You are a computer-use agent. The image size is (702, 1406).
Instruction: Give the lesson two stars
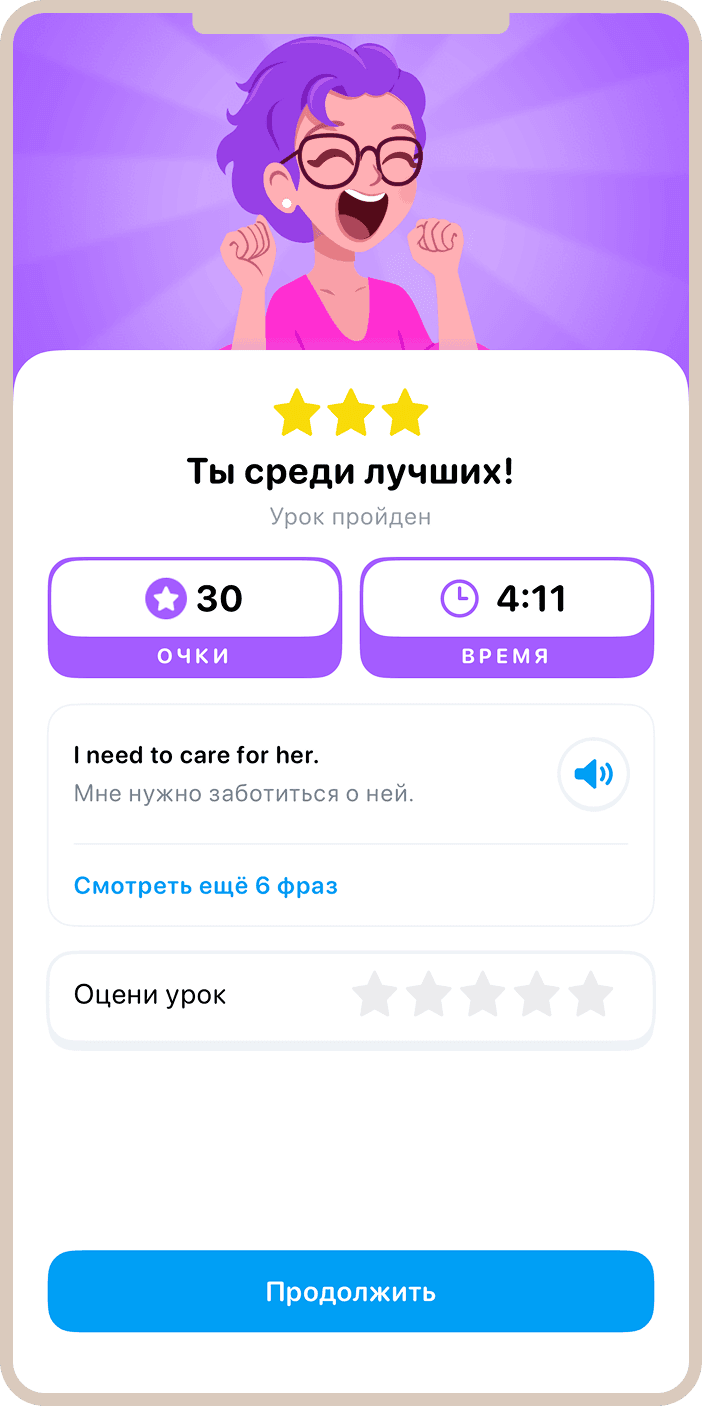pos(429,995)
